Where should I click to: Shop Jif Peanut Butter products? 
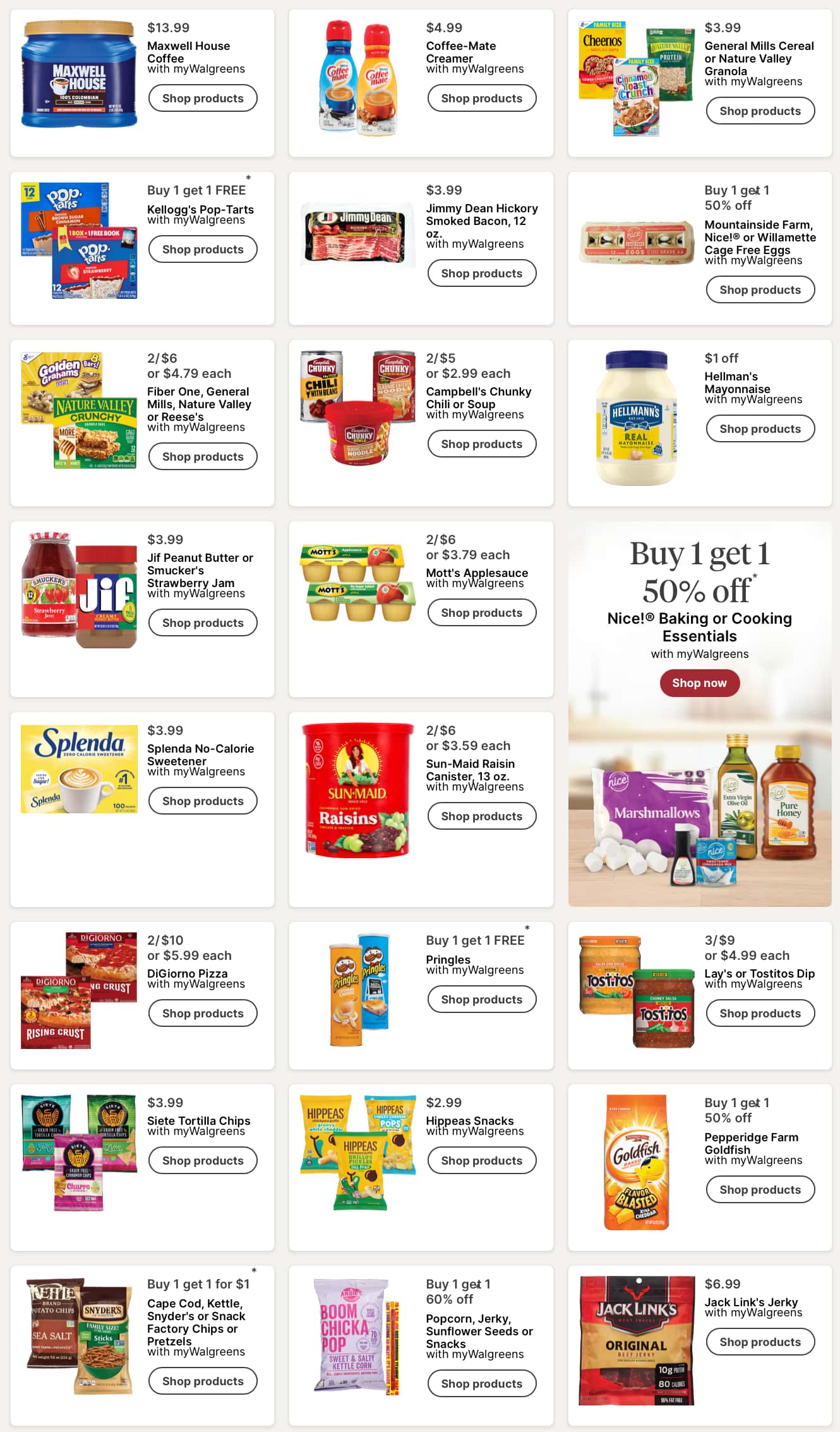[x=203, y=623]
